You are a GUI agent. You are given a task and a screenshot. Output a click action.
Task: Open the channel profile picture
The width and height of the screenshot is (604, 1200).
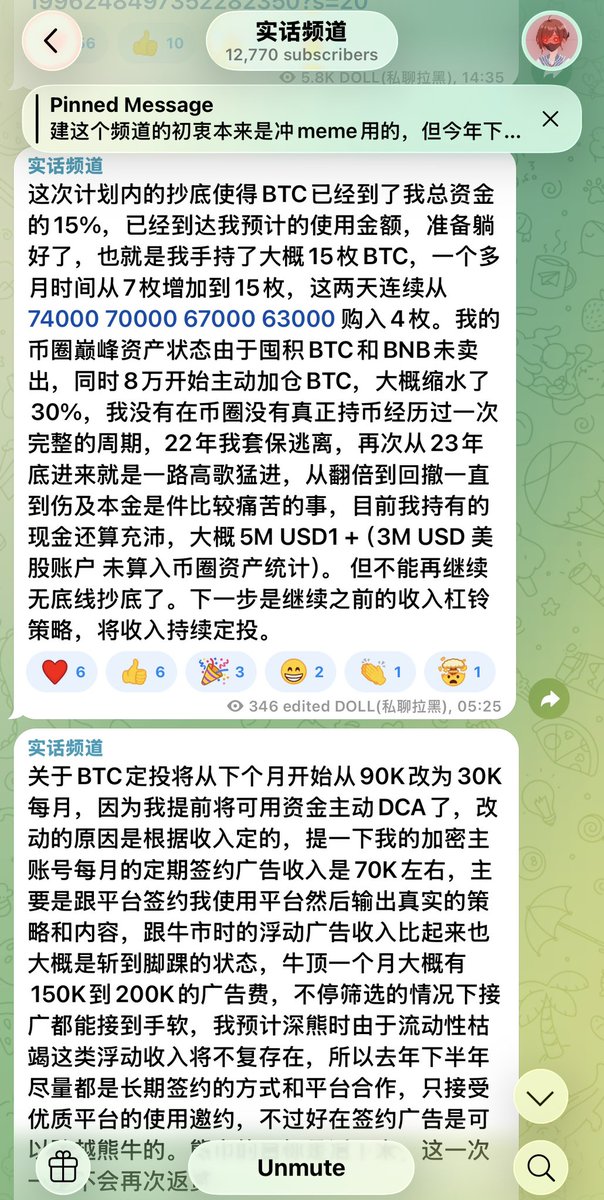tap(551, 41)
